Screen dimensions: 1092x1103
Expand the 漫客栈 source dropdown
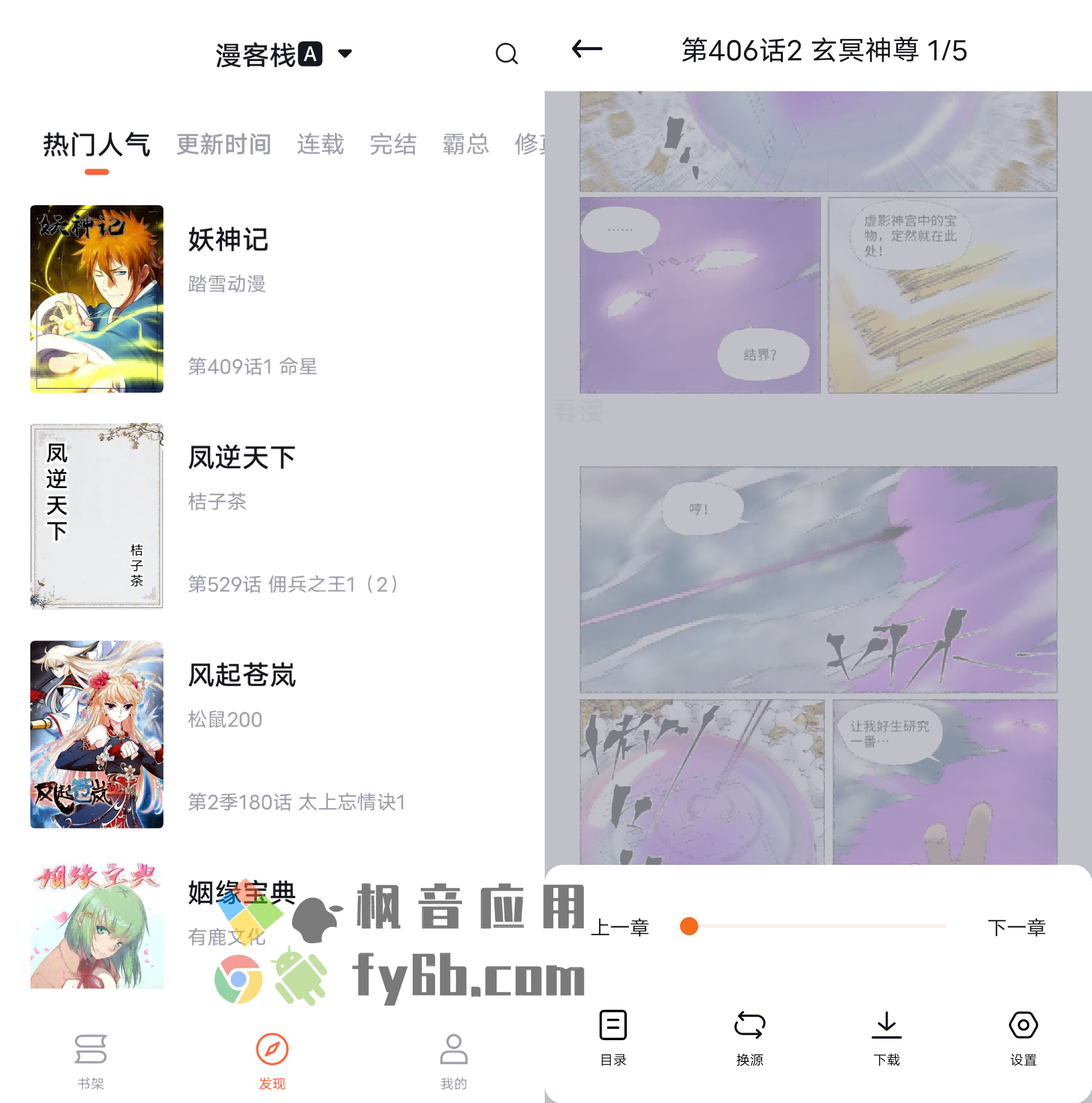point(345,54)
